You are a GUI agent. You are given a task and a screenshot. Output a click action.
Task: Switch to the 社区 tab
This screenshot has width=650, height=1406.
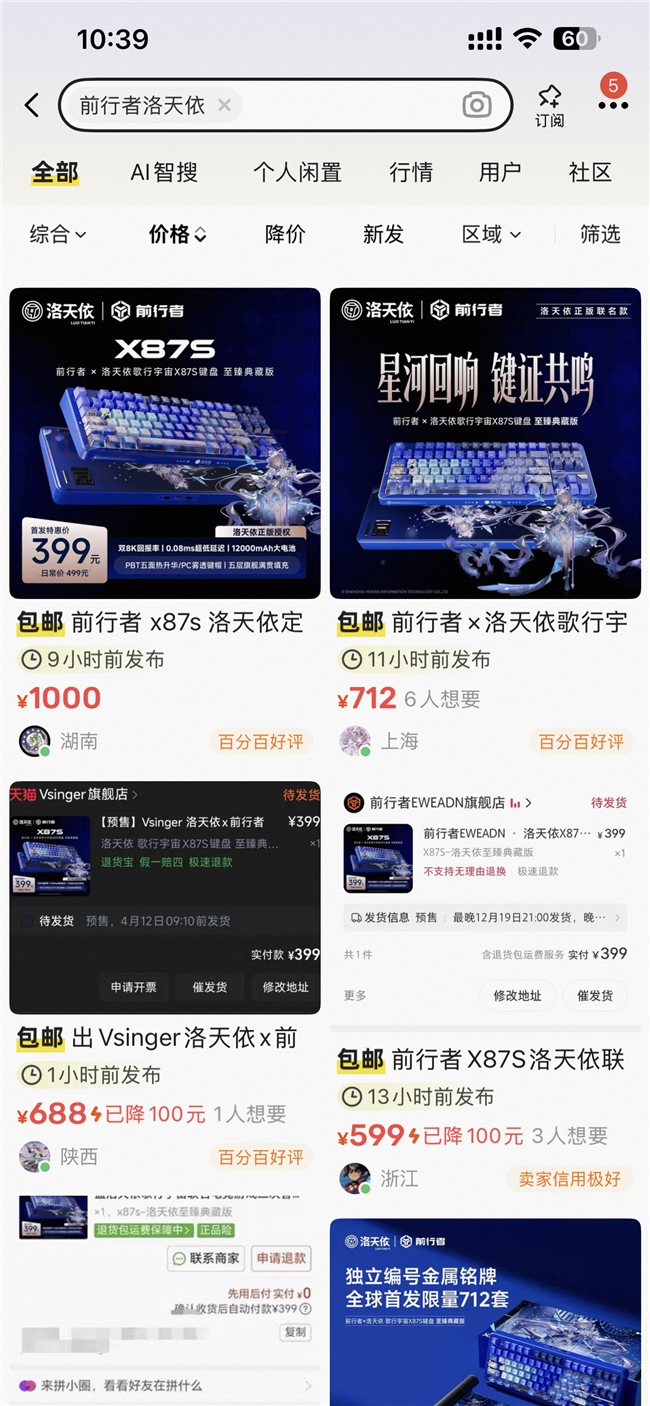pyautogui.click(x=590, y=172)
